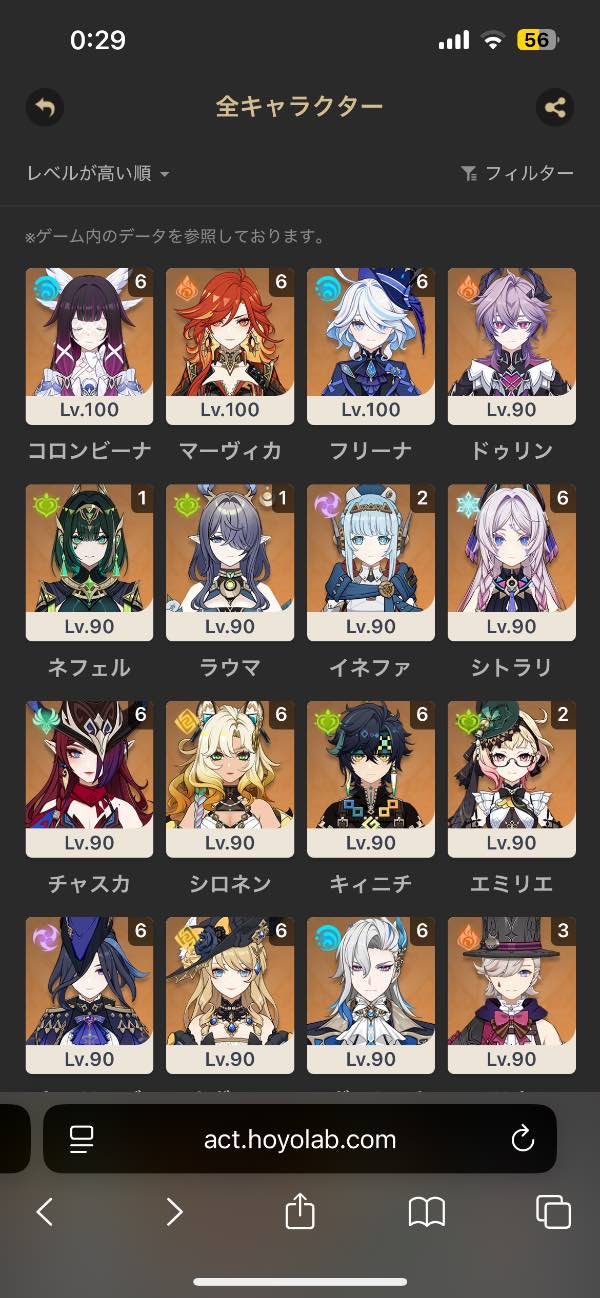
Task: Reload the act.hoyolab.com page
Action: pos(522,1138)
